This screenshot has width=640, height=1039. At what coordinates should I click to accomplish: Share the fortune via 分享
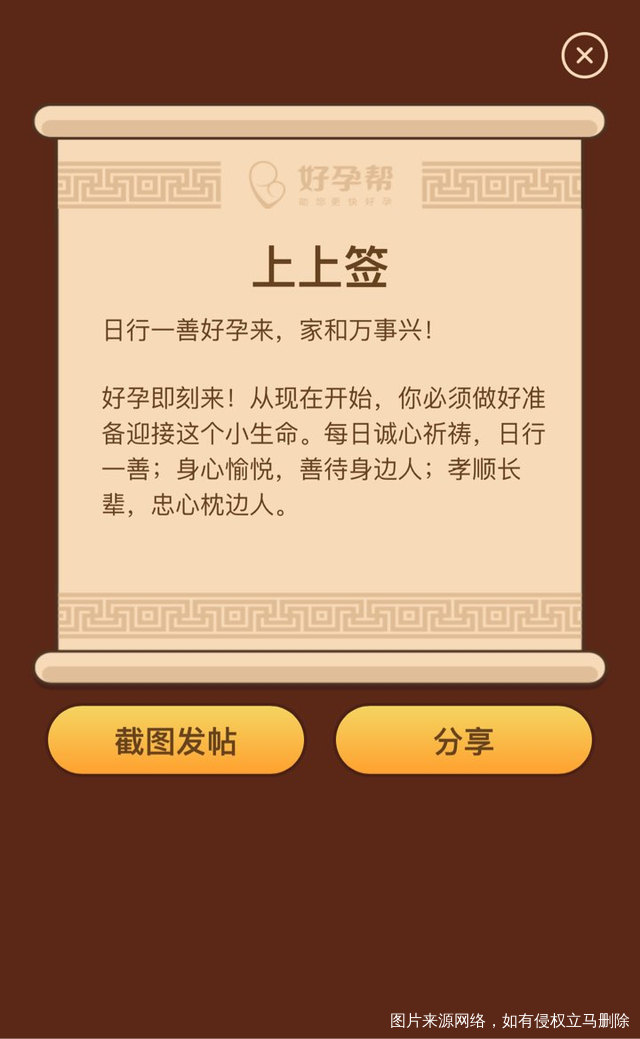click(463, 741)
